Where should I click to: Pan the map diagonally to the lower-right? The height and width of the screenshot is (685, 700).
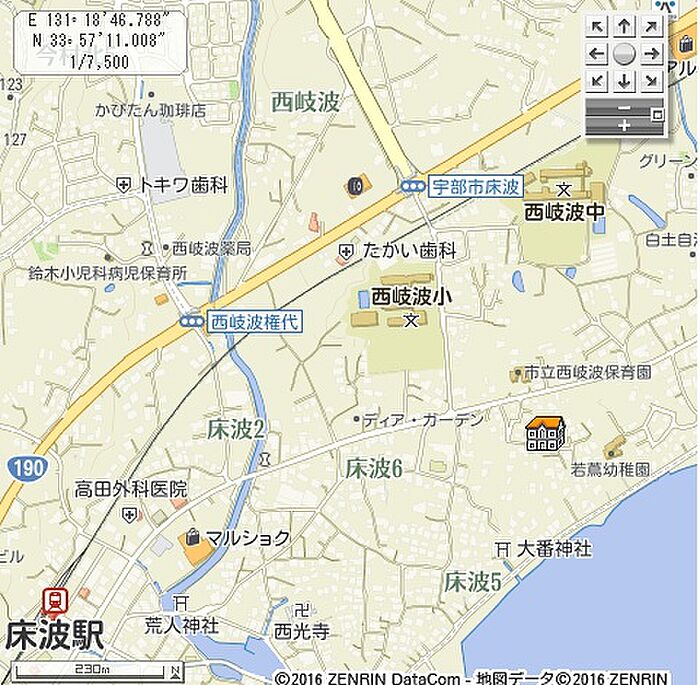(x=651, y=80)
